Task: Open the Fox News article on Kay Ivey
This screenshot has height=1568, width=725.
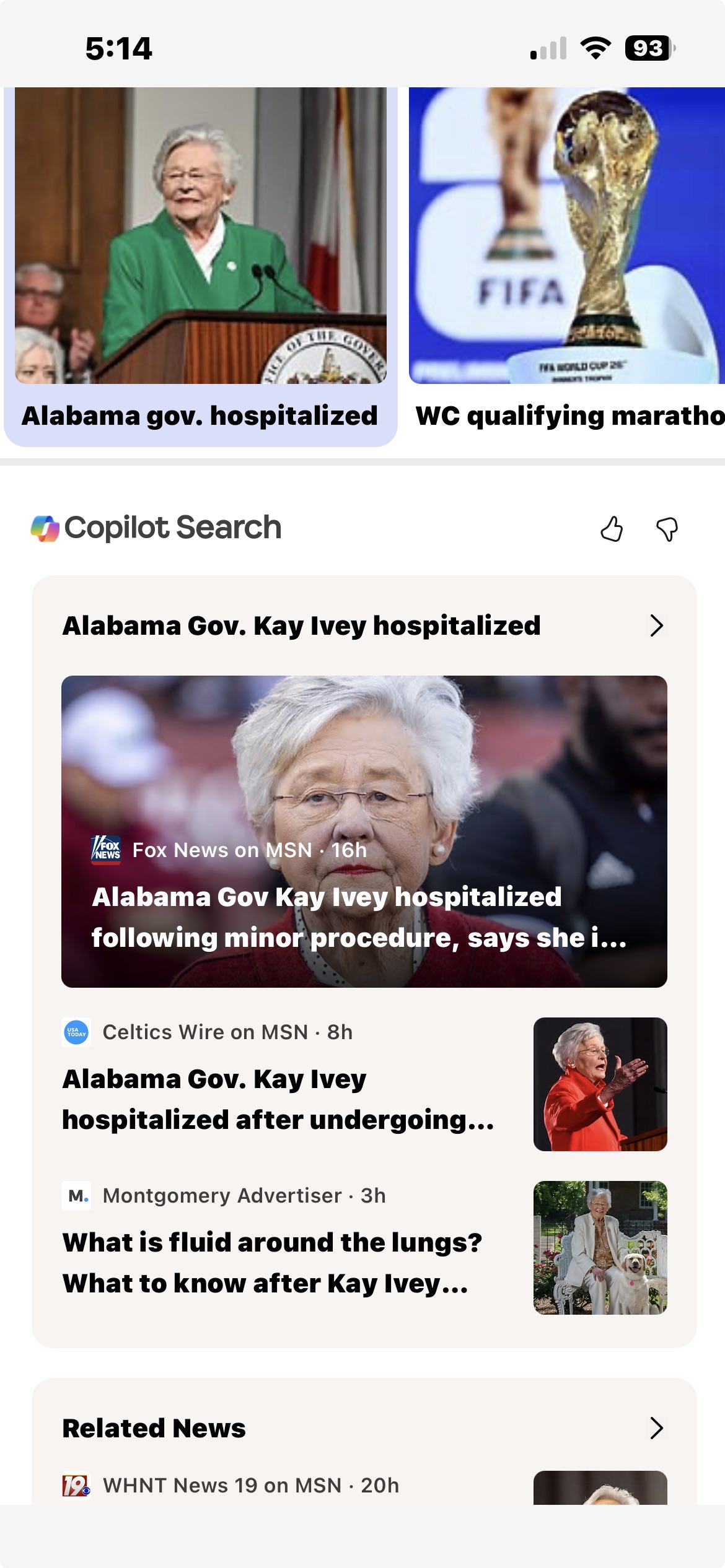Action: (x=364, y=831)
